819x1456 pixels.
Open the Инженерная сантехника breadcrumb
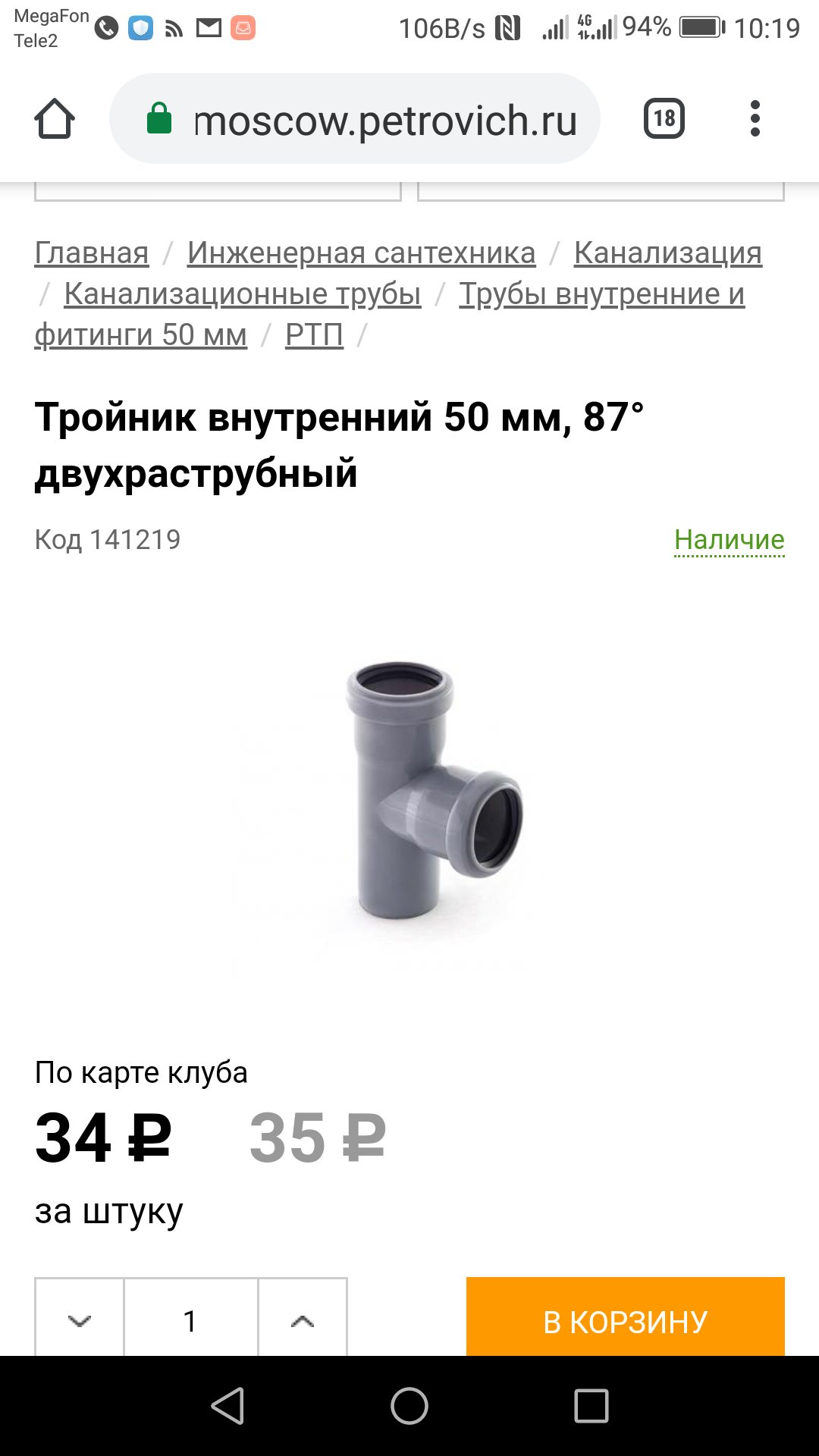pos(361,253)
